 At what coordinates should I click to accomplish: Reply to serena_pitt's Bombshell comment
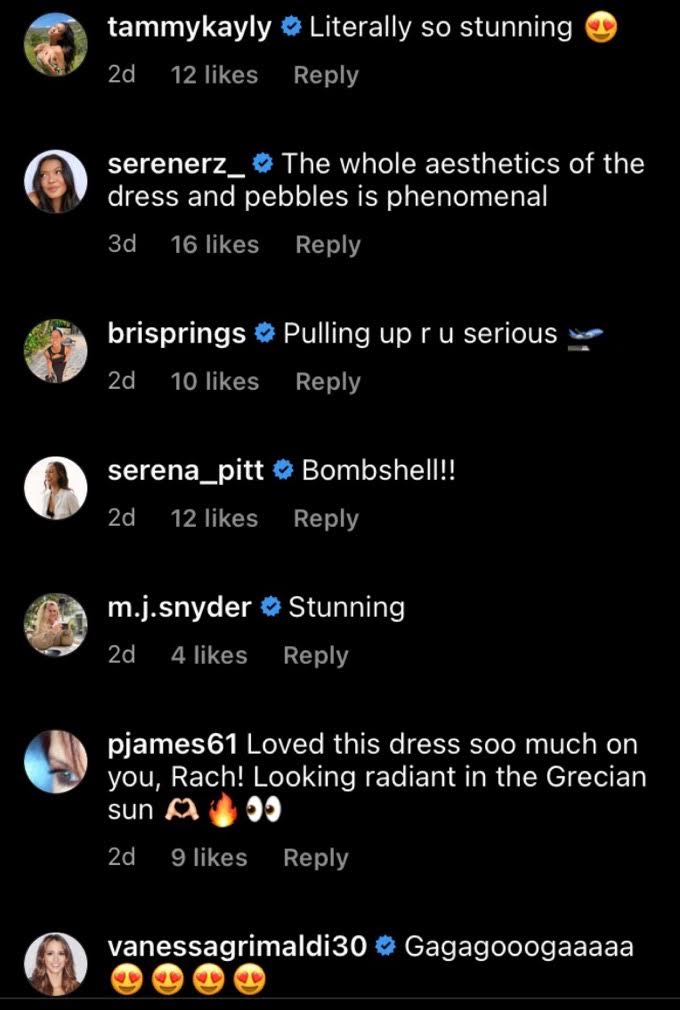coord(325,519)
